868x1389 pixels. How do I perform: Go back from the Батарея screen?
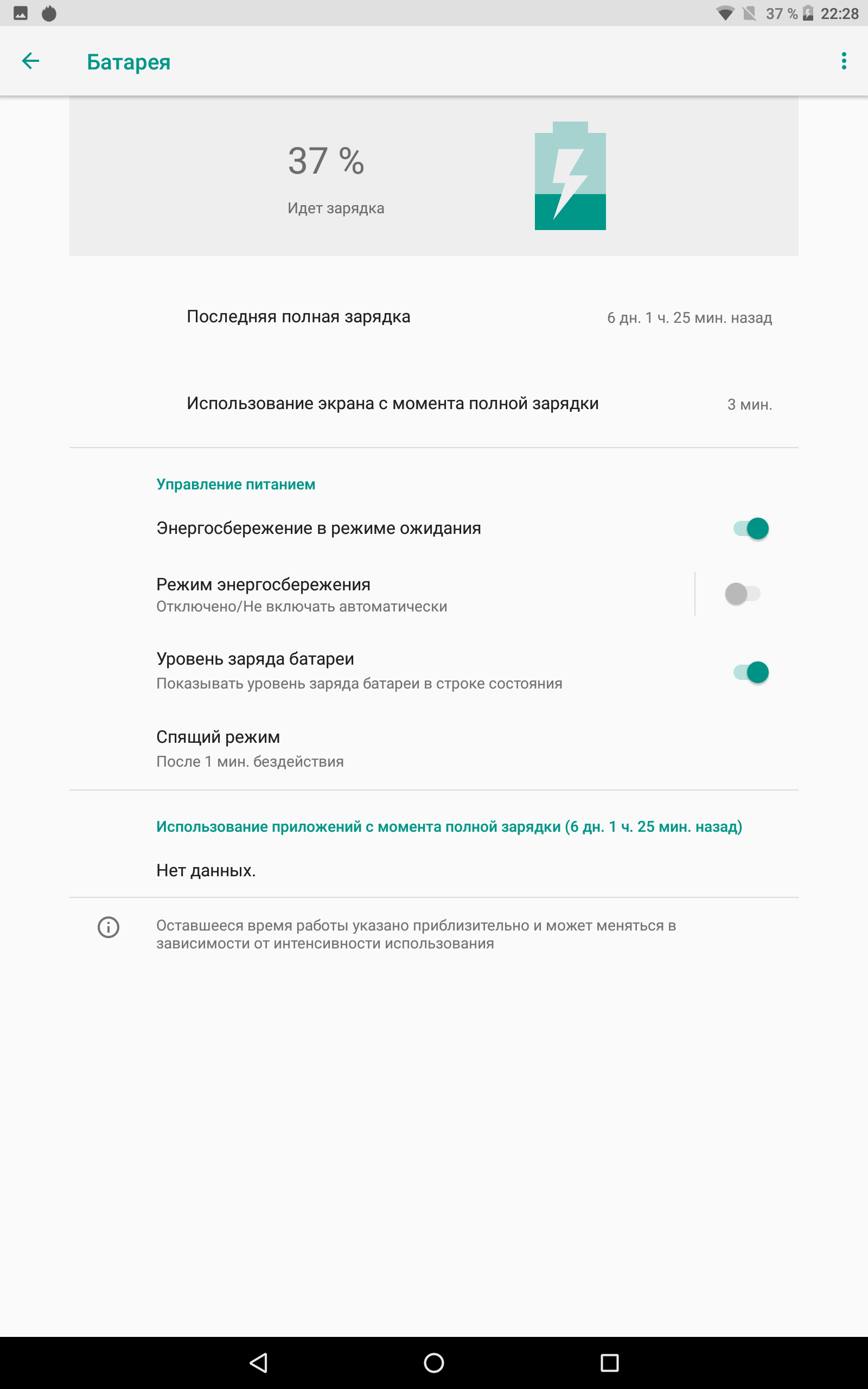click(30, 61)
